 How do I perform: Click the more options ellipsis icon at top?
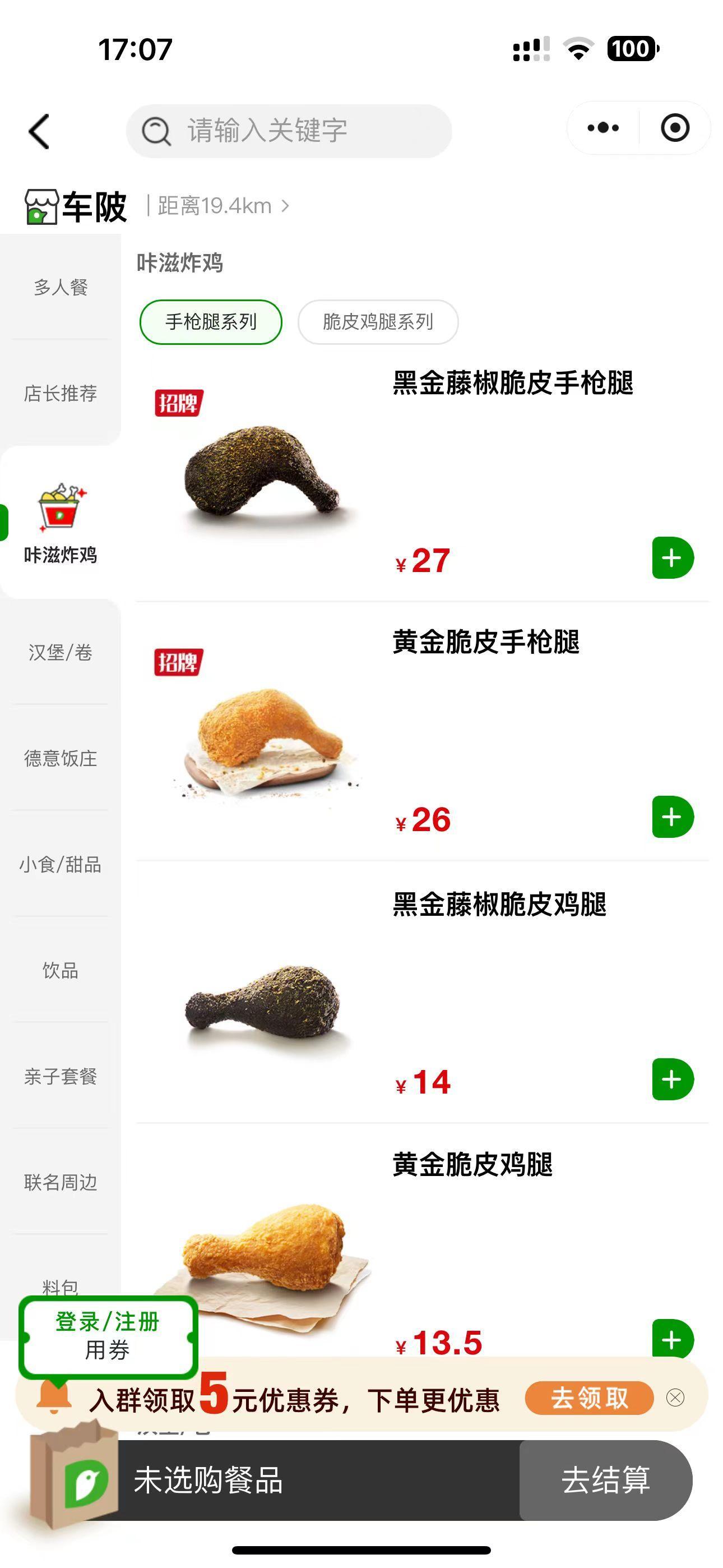(601, 128)
